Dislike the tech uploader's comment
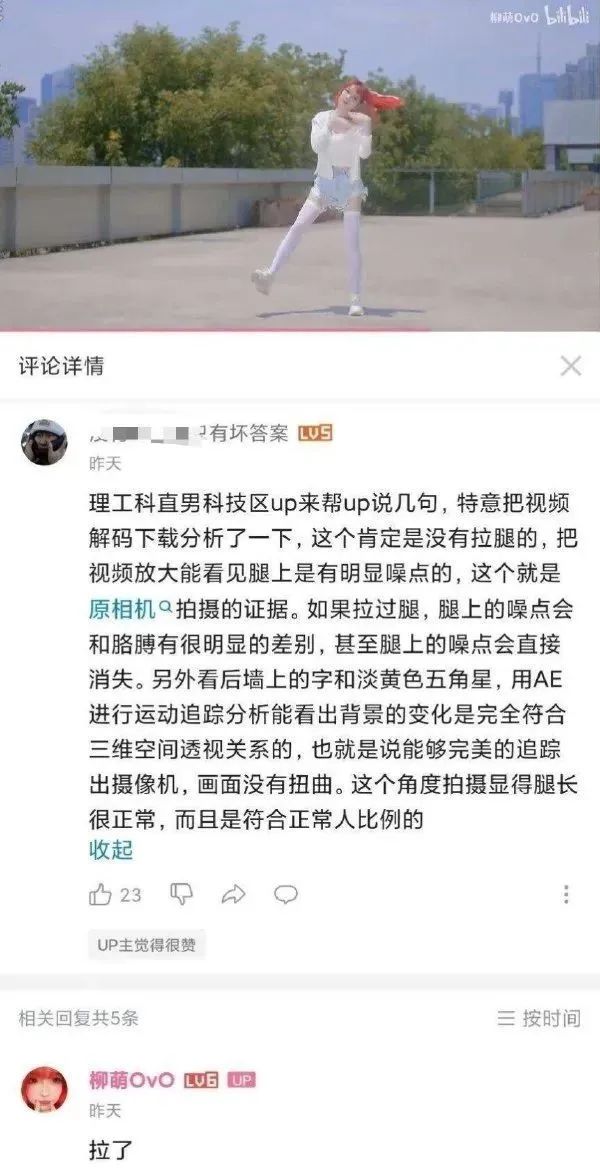The image size is (600, 1173). [x=181, y=894]
